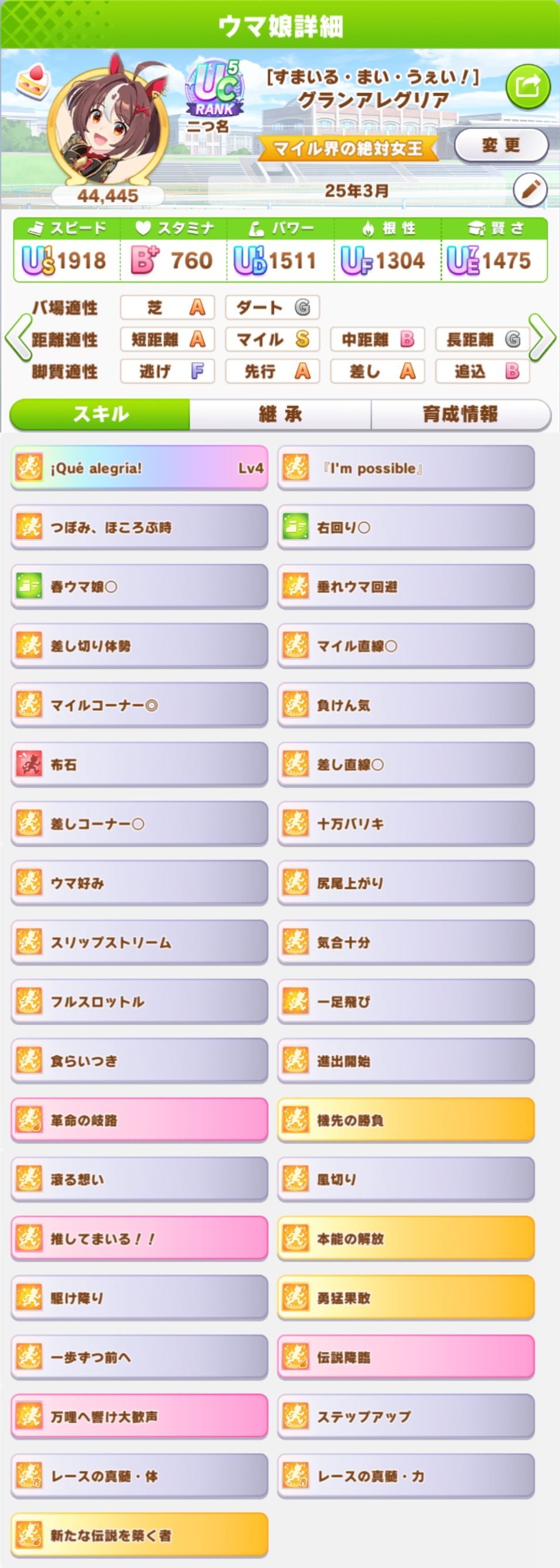
Task: Share this Uma Musume detail page
Action: click(x=527, y=87)
